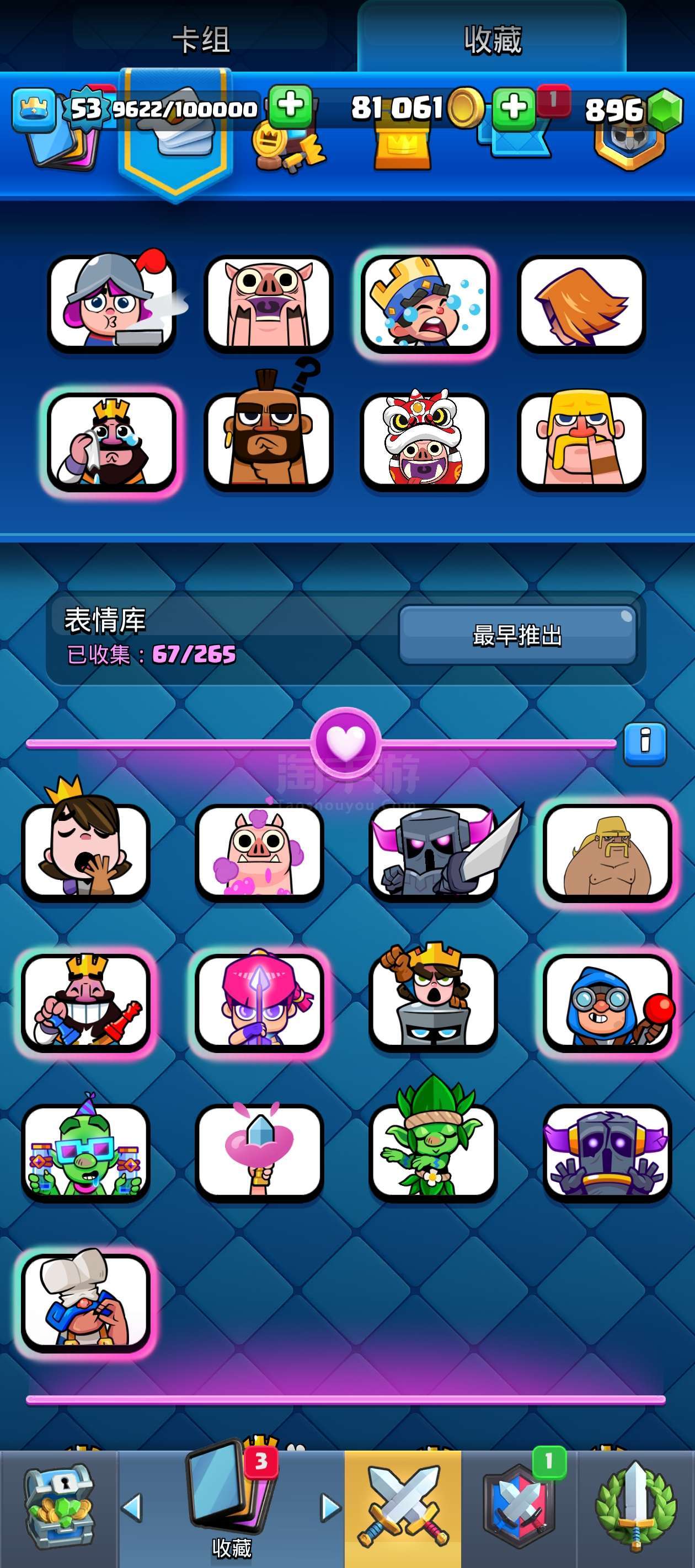Image resolution: width=695 pixels, height=1568 pixels.
Task: Select the yawning princess emote
Action: coord(86,850)
